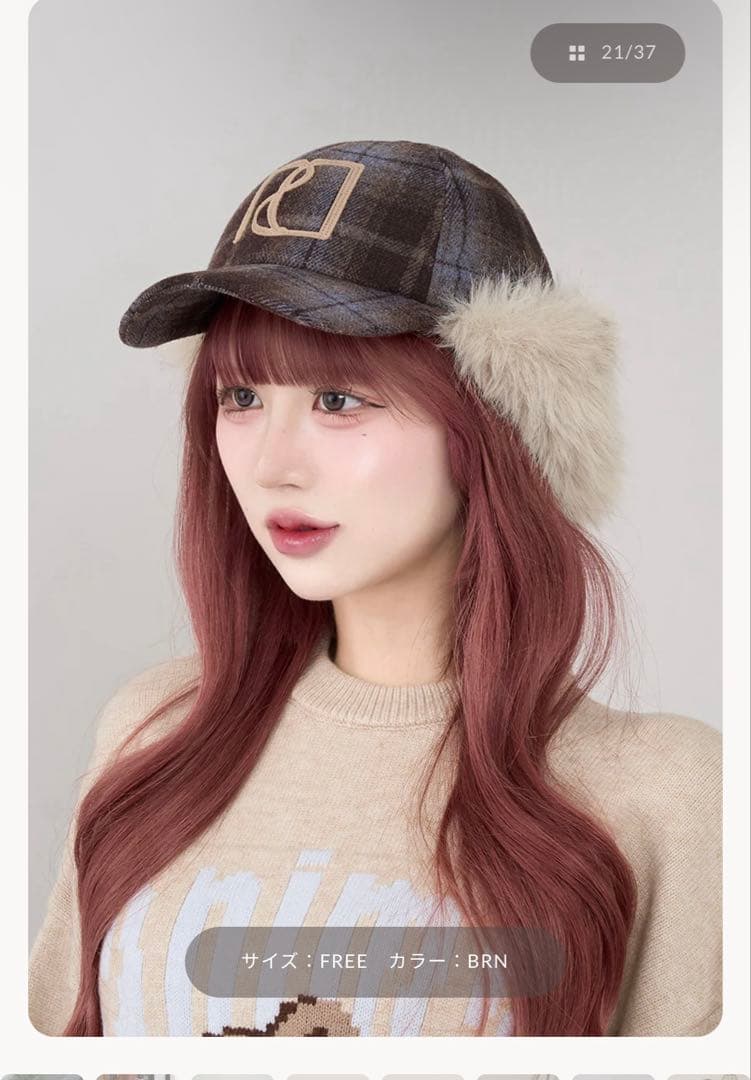This screenshot has height=1080, width=751.
Task: Open the image grid from 21/37 counter
Action: (607, 53)
